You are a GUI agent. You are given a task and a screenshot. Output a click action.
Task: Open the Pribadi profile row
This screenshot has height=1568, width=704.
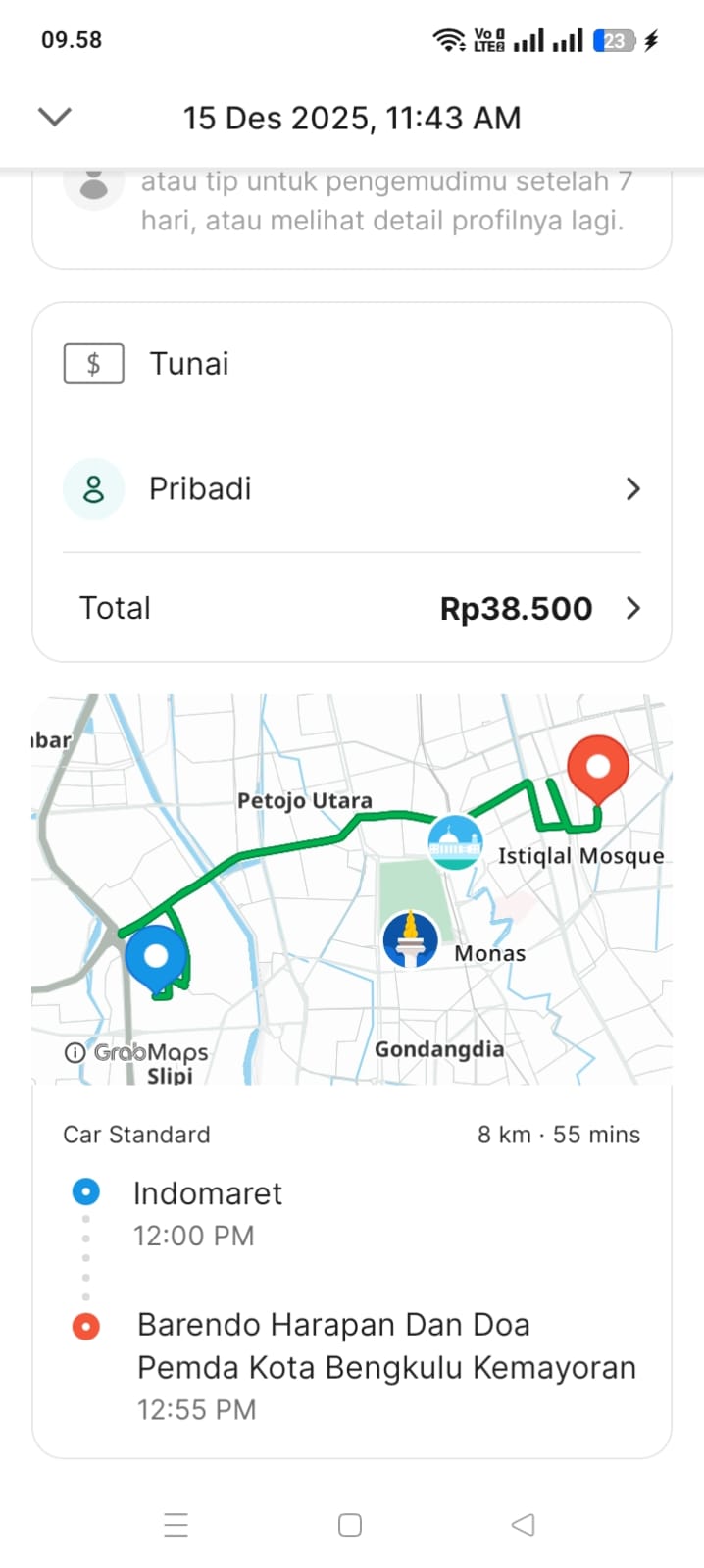tap(351, 488)
